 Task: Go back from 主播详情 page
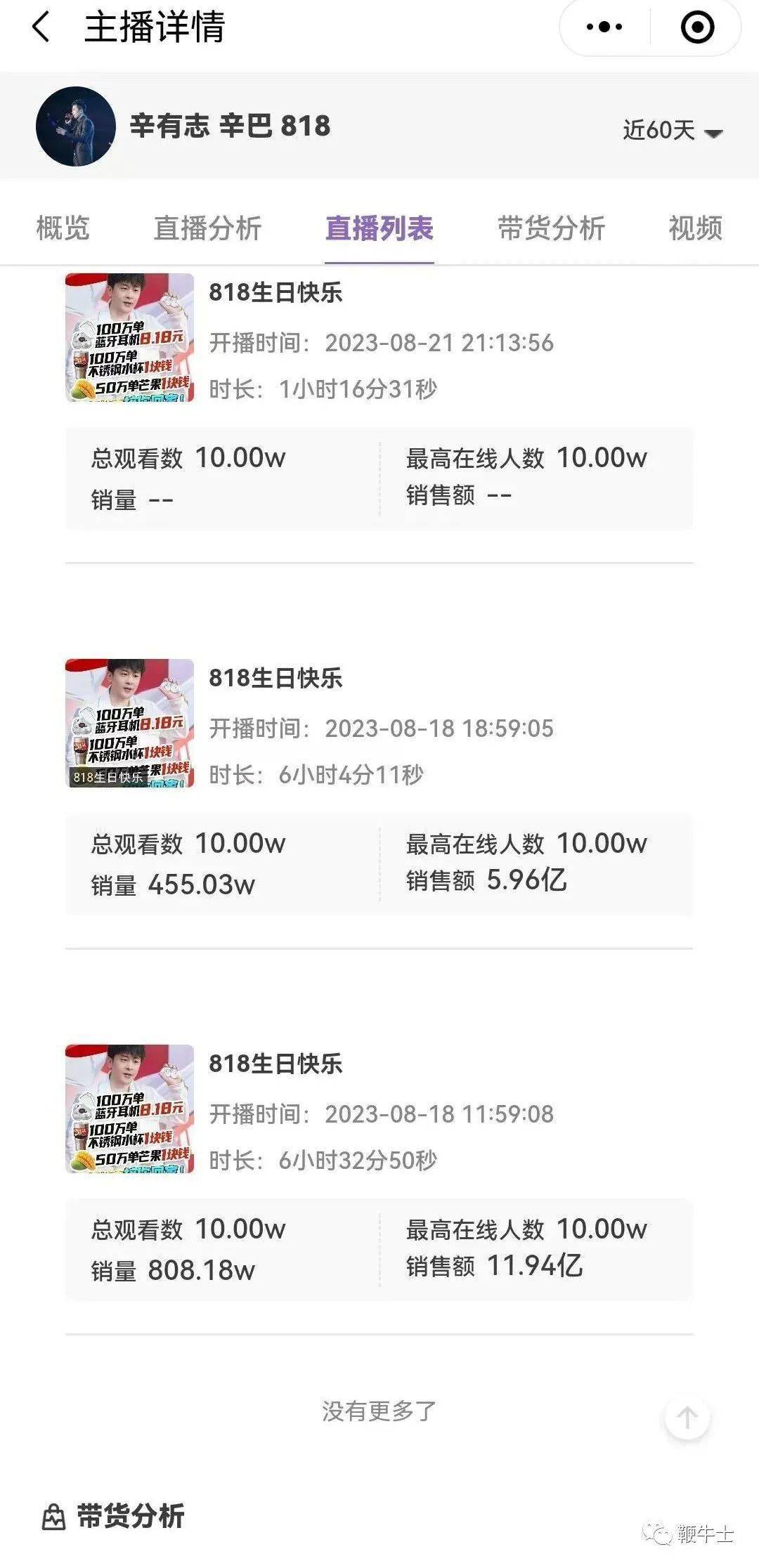coord(41,28)
